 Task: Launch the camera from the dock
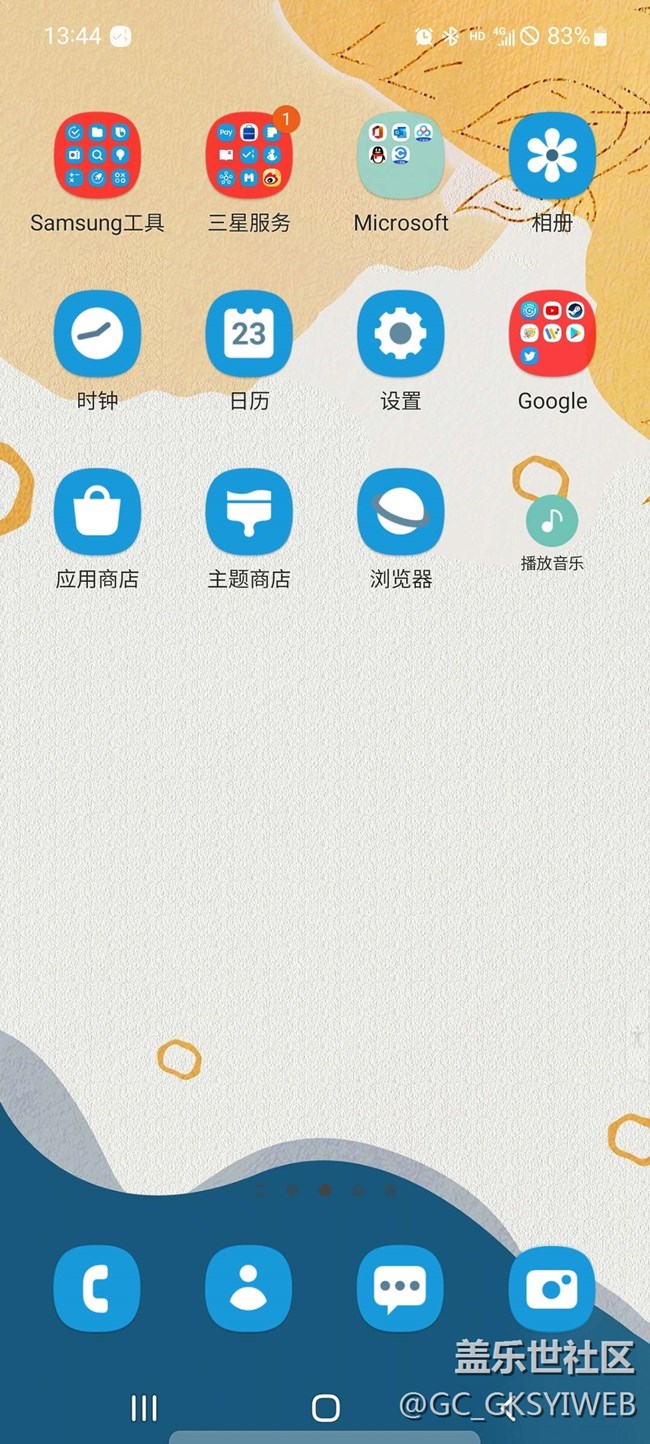click(x=552, y=1288)
